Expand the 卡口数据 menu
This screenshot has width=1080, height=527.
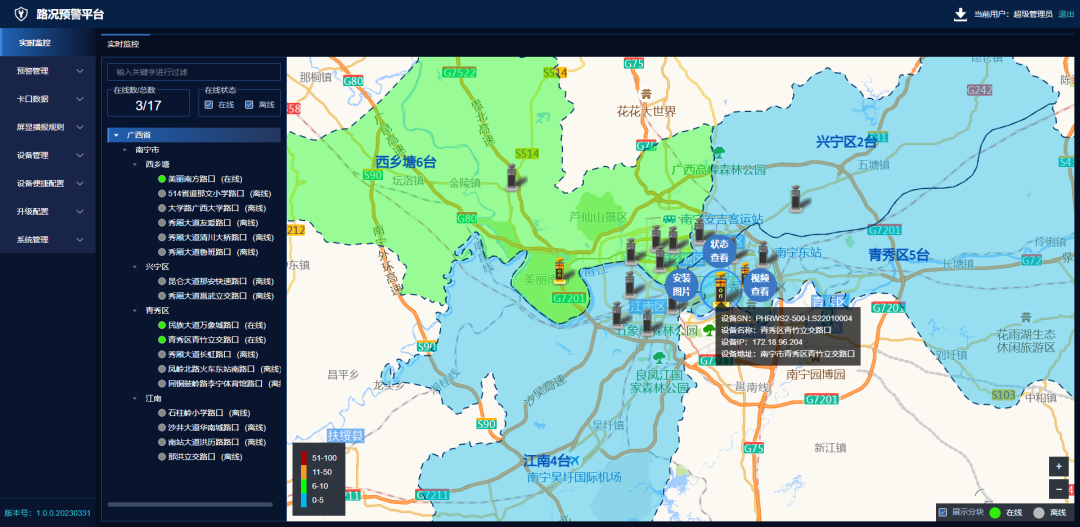(47, 99)
